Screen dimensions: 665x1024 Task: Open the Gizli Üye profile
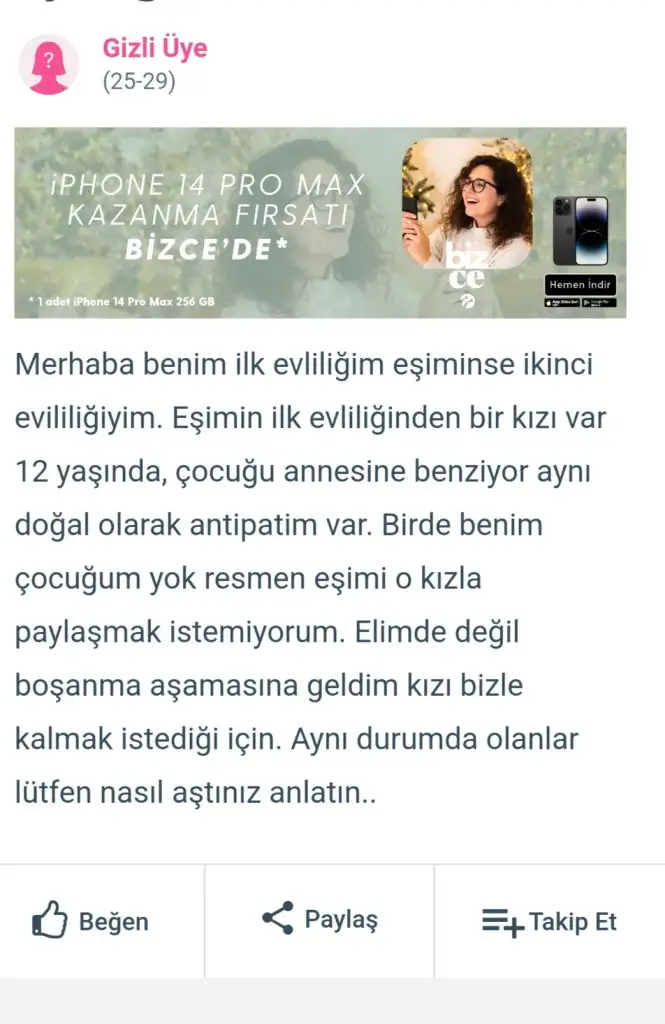154,48
